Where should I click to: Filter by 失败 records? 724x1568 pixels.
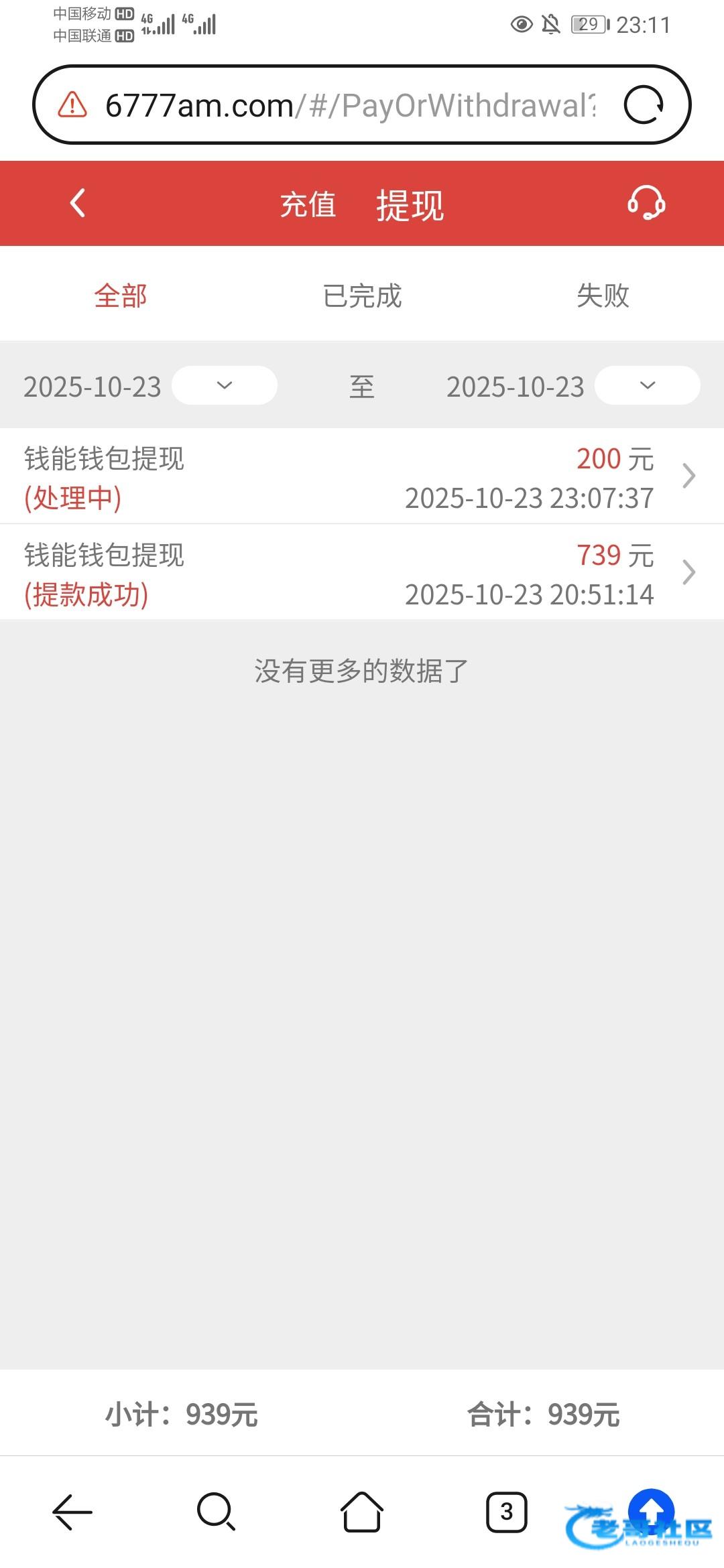603,296
